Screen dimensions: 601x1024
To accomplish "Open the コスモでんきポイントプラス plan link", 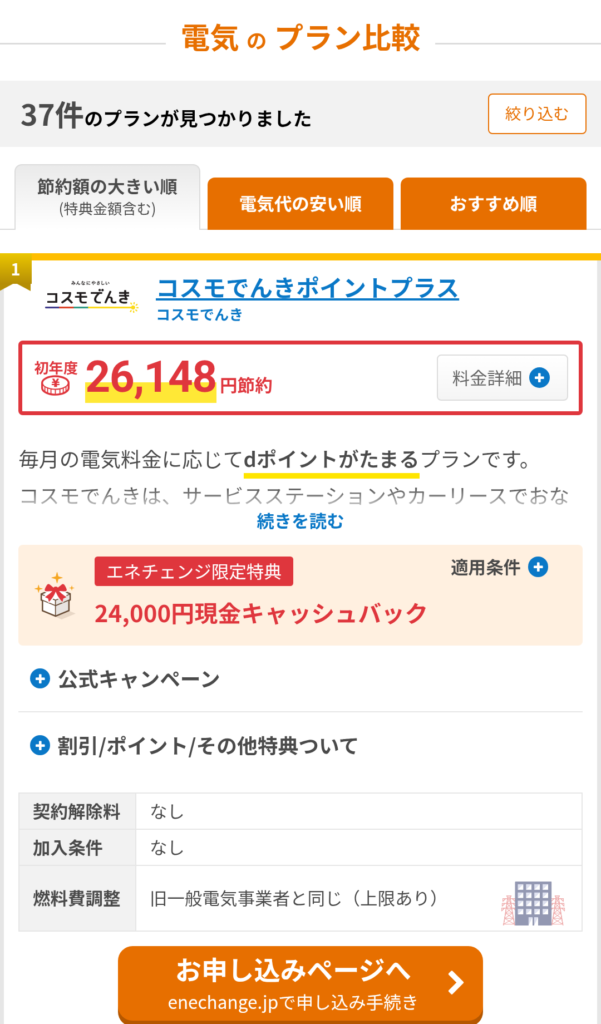I will pyautogui.click(x=307, y=289).
